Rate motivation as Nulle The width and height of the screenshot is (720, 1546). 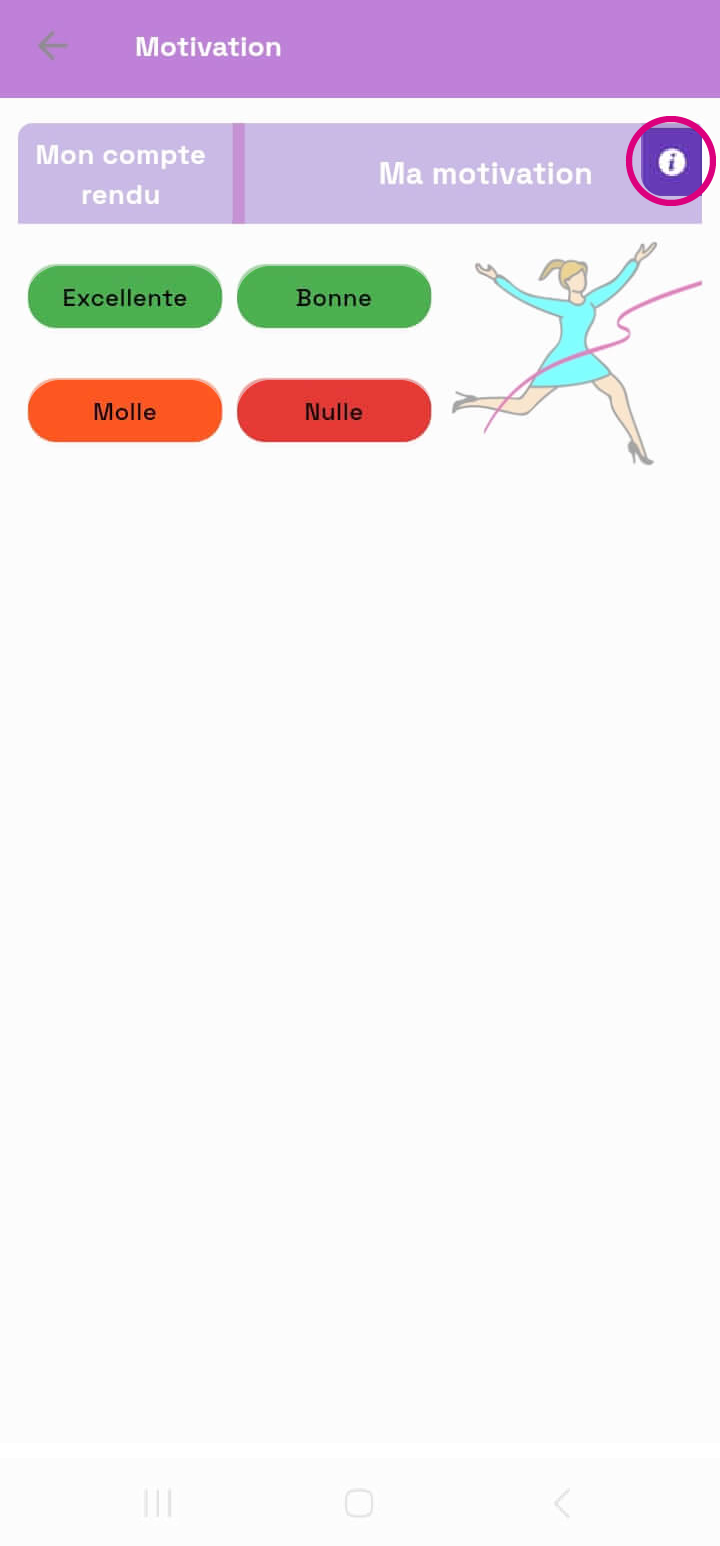334,411
